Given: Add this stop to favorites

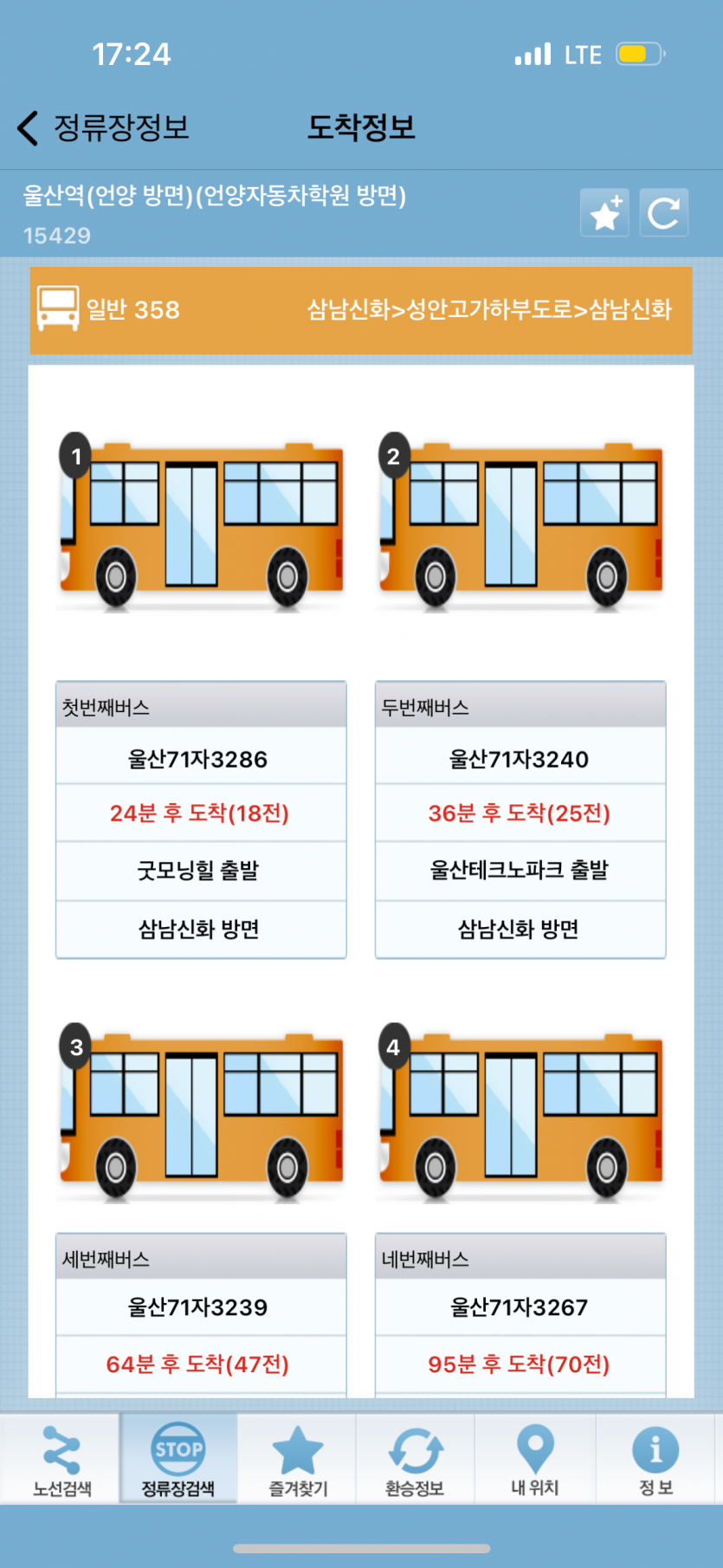Looking at the screenshot, I should click(604, 213).
